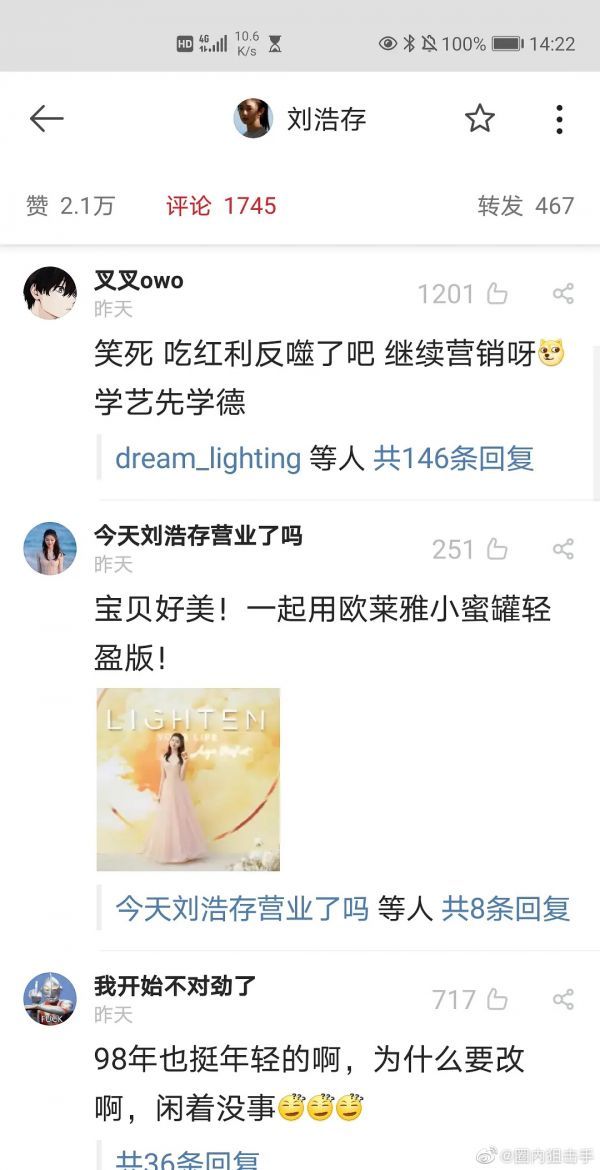
Task: Open 刘浩存 profile from the header
Action: 300,118
